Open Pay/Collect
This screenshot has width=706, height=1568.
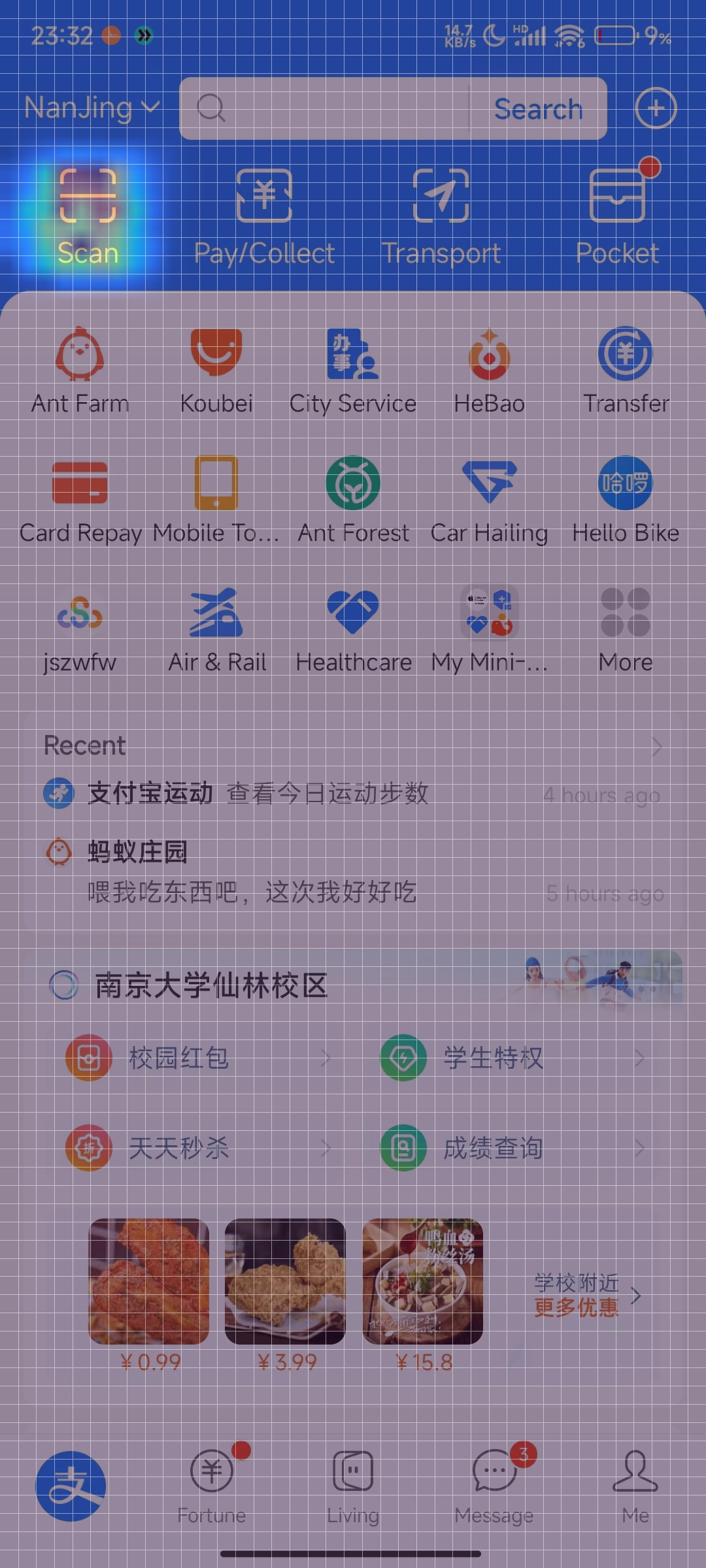[264, 216]
